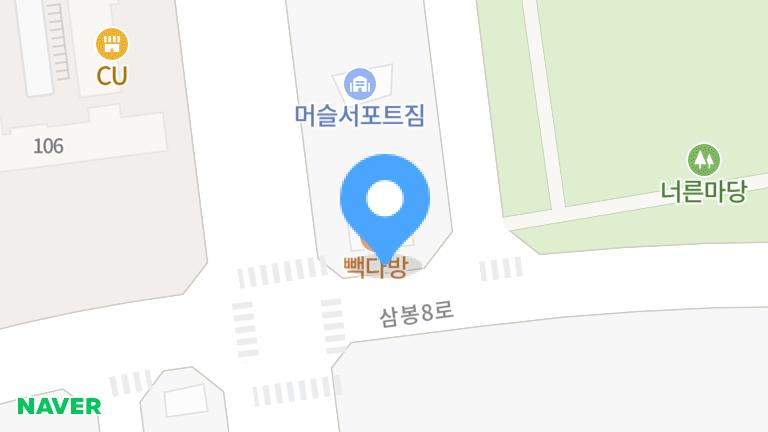The height and width of the screenshot is (432, 768).
Task: Select the 머슬서포트짐 gym marker
Action: pos(359,83)
